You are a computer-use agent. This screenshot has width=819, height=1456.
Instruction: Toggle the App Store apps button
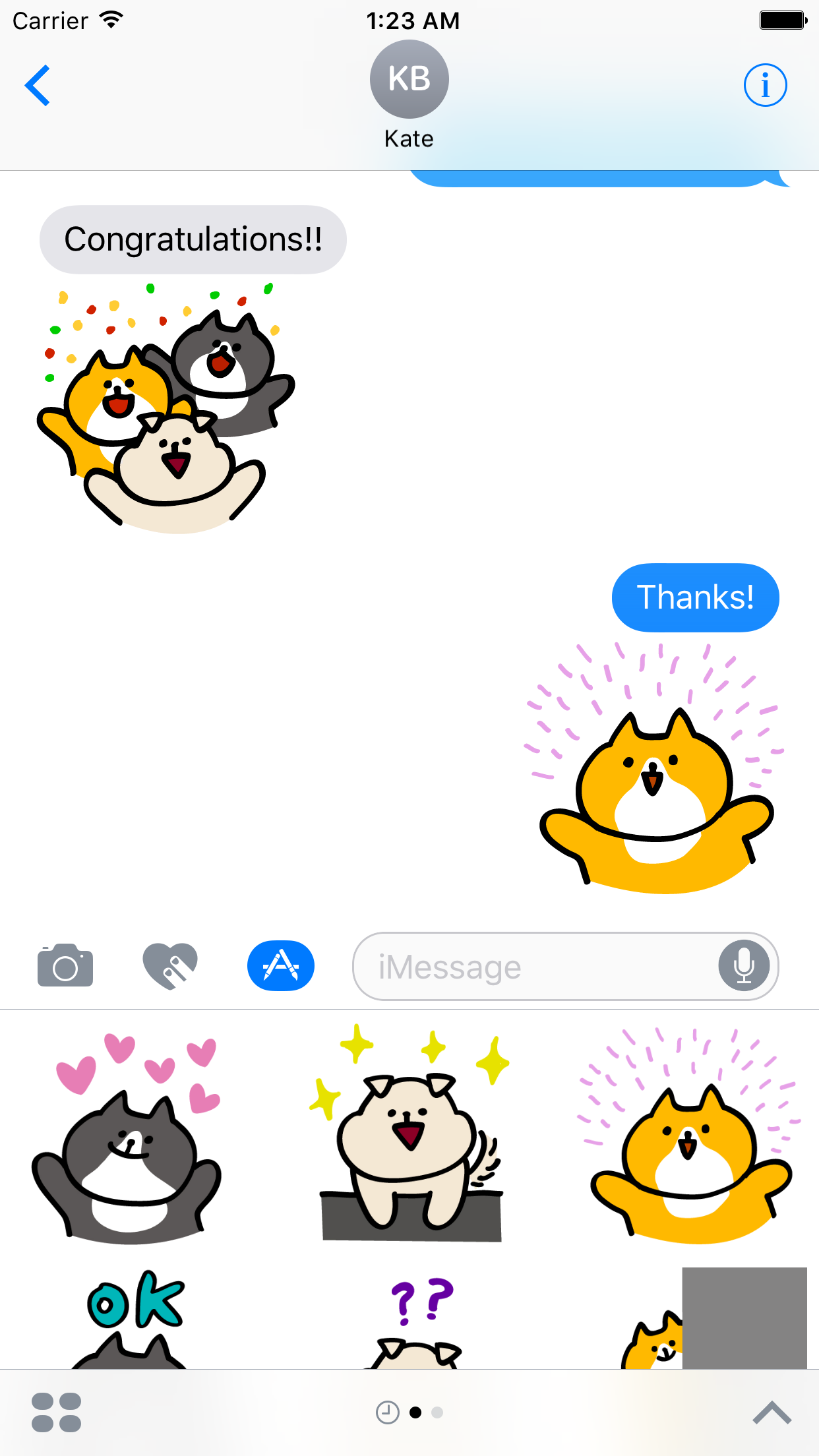point(281,966)
